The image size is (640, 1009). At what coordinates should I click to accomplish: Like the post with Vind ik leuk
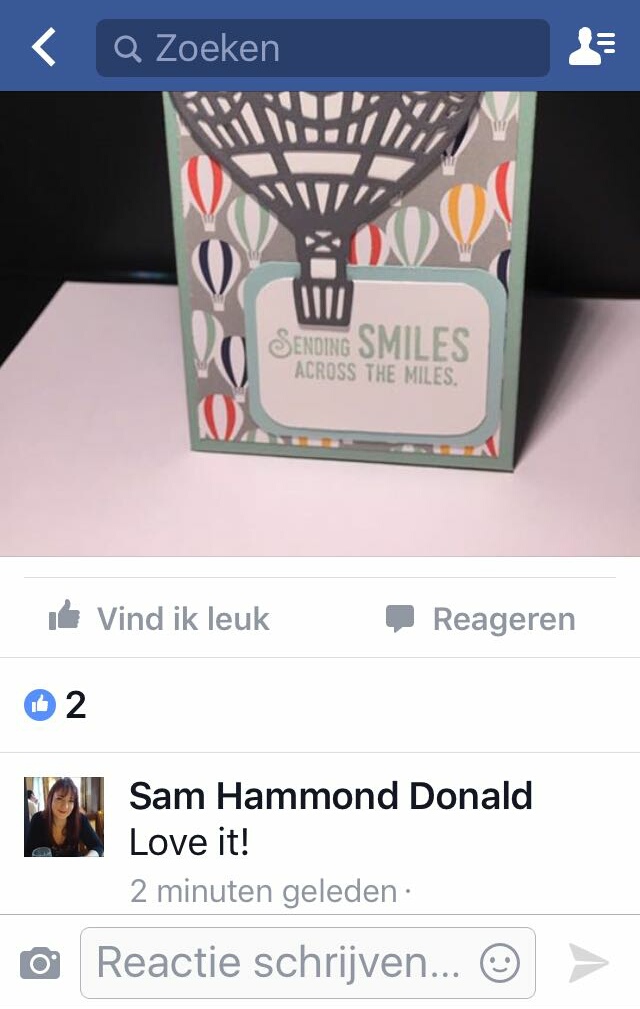tap(160, 618)
